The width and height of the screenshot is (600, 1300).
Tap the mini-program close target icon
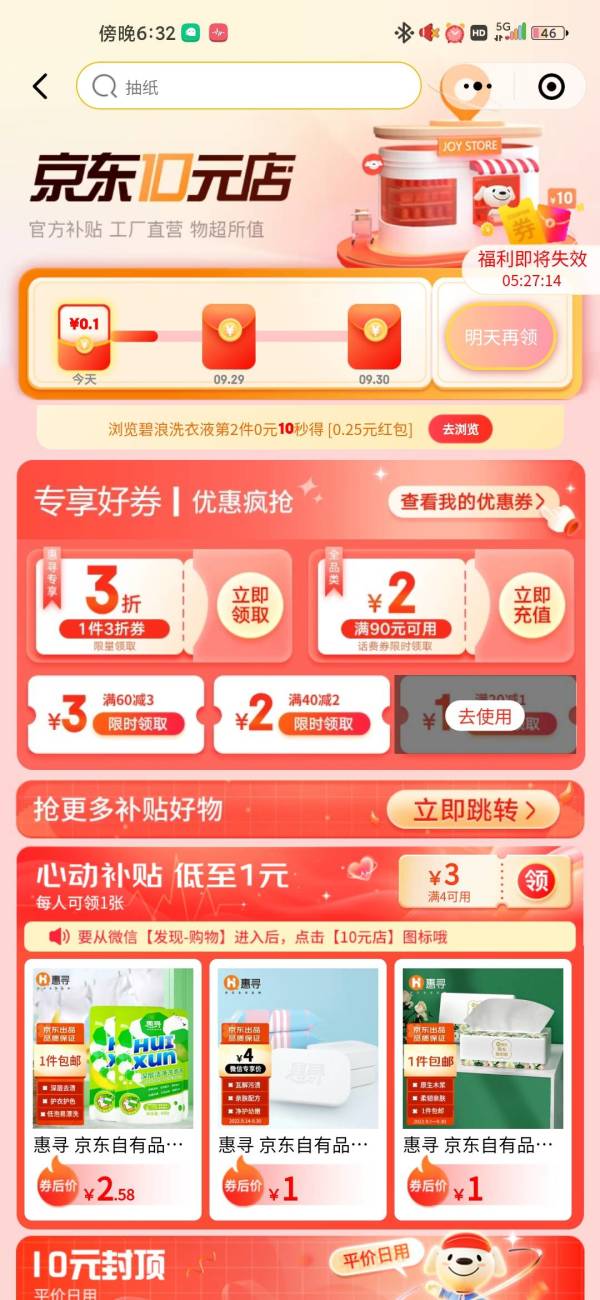pyautogui.click(x=551, y=87)
